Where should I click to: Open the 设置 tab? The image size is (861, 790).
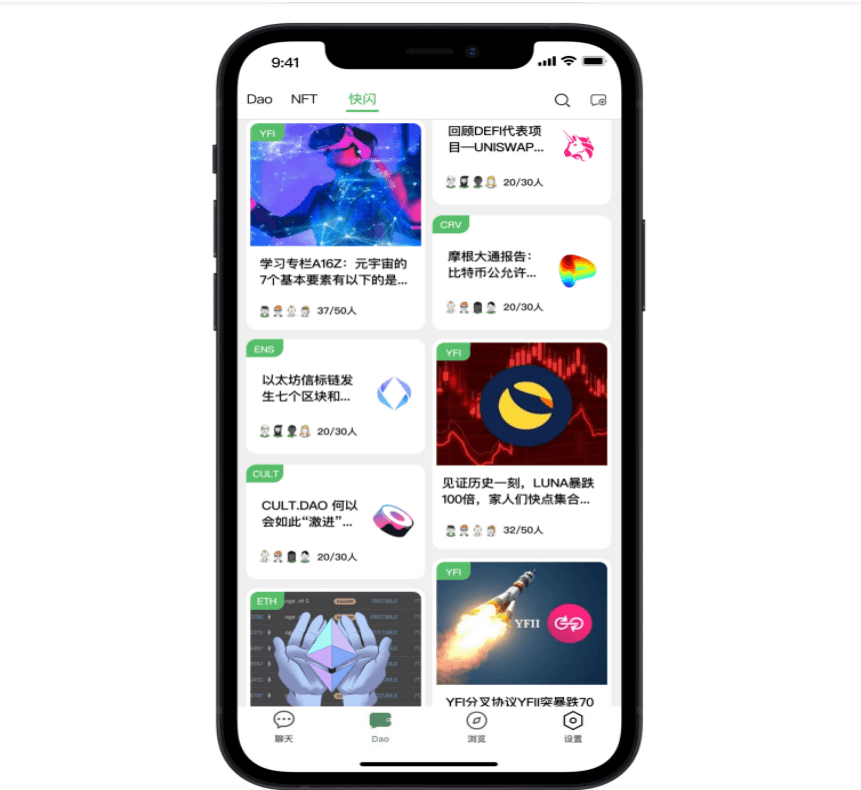tap(572, 726)
